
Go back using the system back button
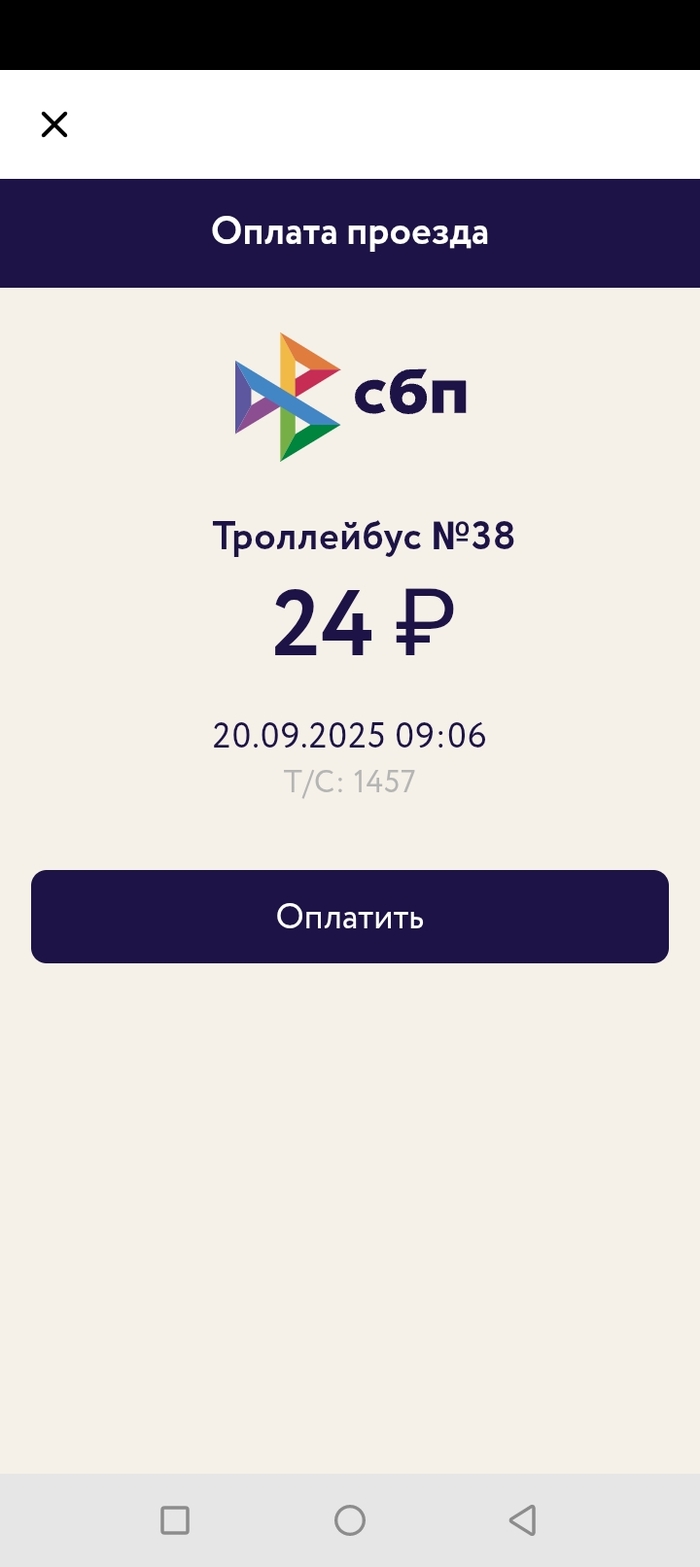[x=523, y=1520]
